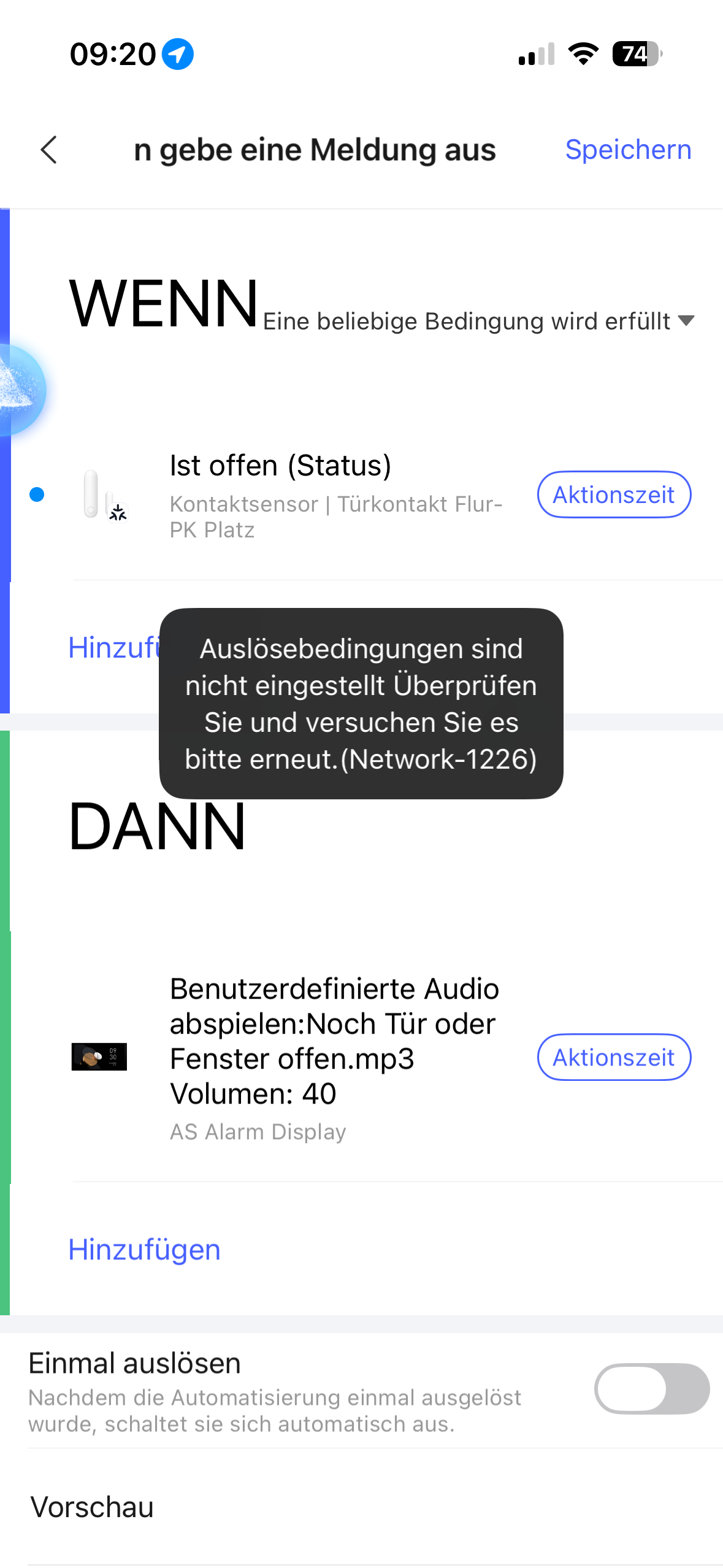Image resolution: width=723 pixels, height=1568 pixels.
Task: Enable the 'Einmal auslösen' switch
Action: (651, 1388)
